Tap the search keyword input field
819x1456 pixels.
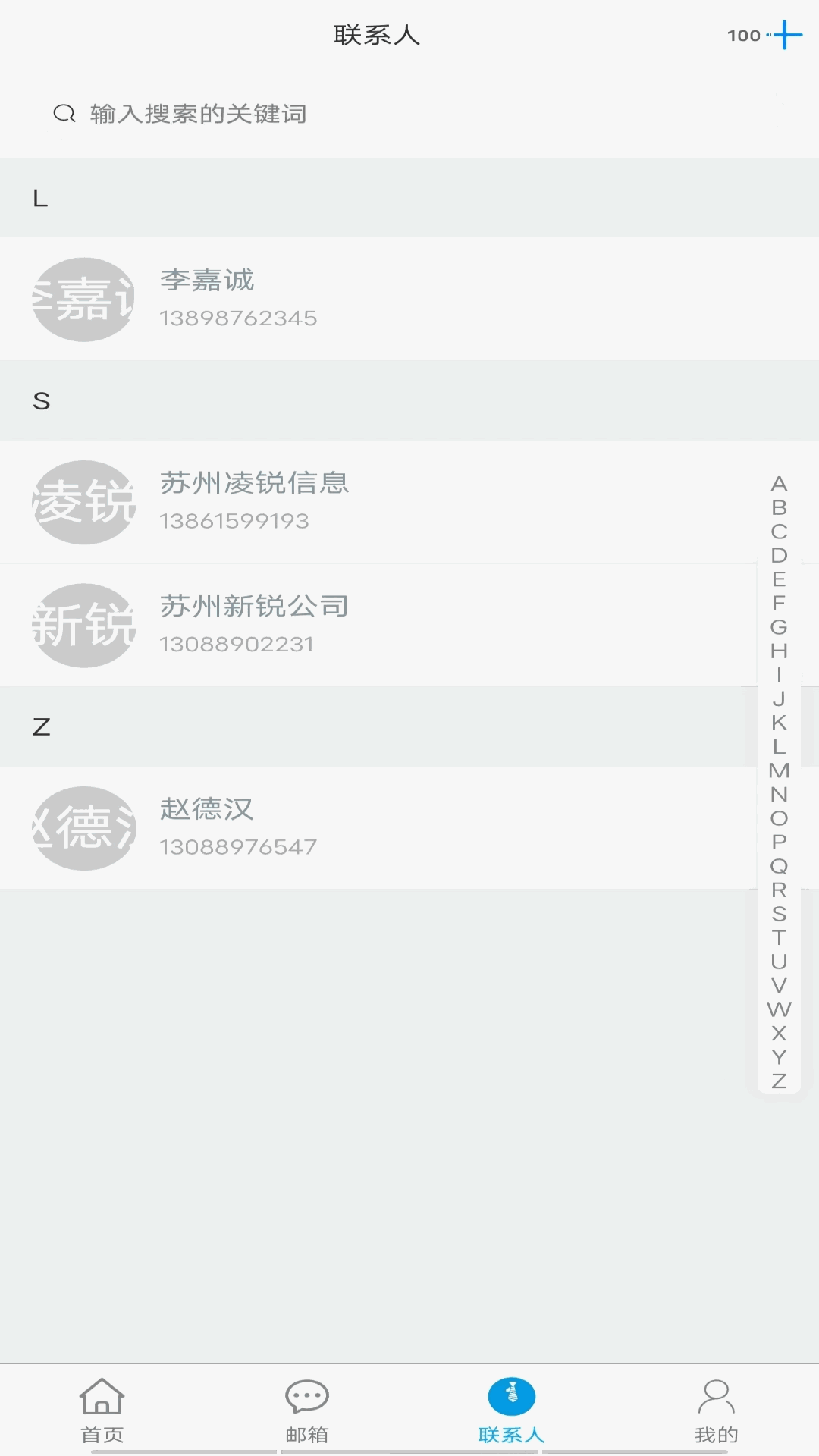(x=409, y=114)
